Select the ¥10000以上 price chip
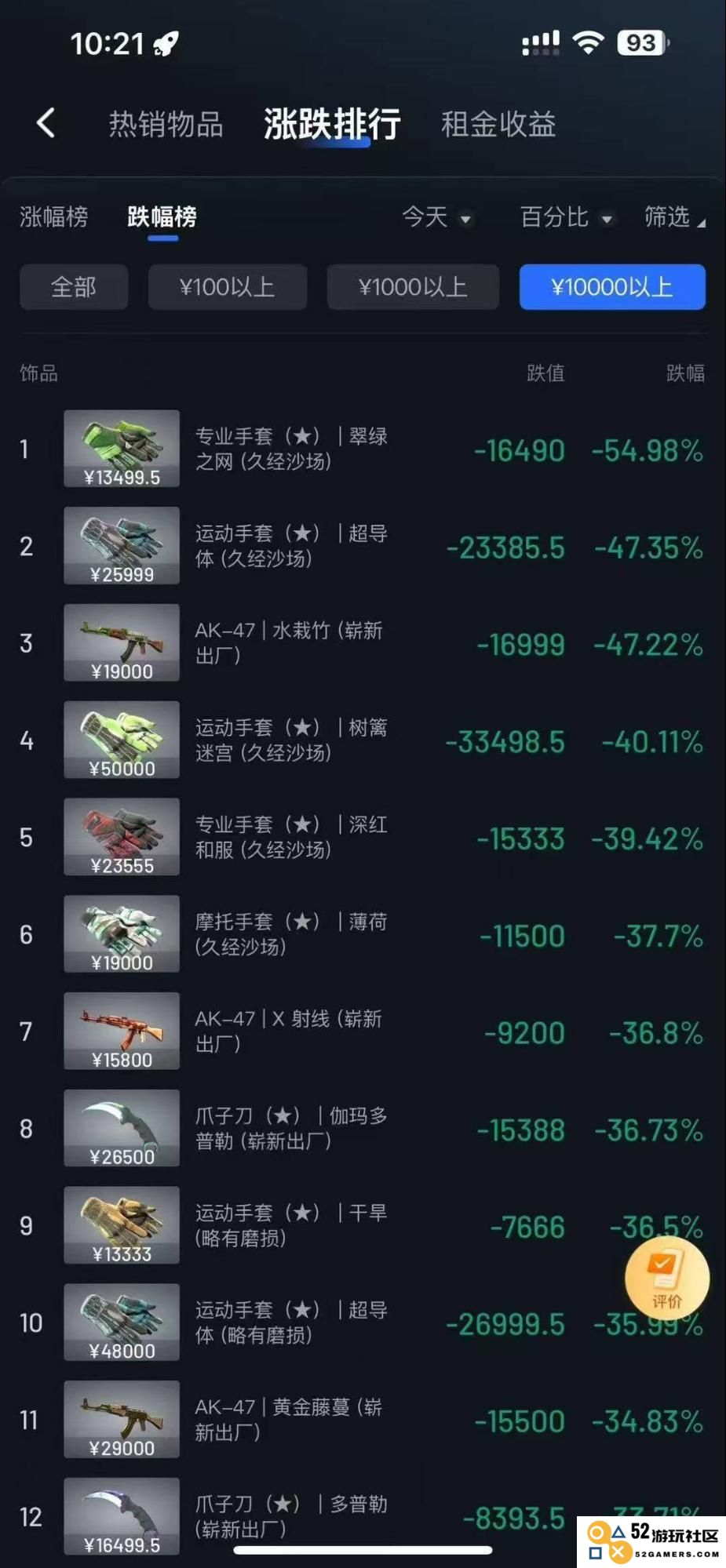The width and height of the screenshot is (726, 1568). coord(611,287)
